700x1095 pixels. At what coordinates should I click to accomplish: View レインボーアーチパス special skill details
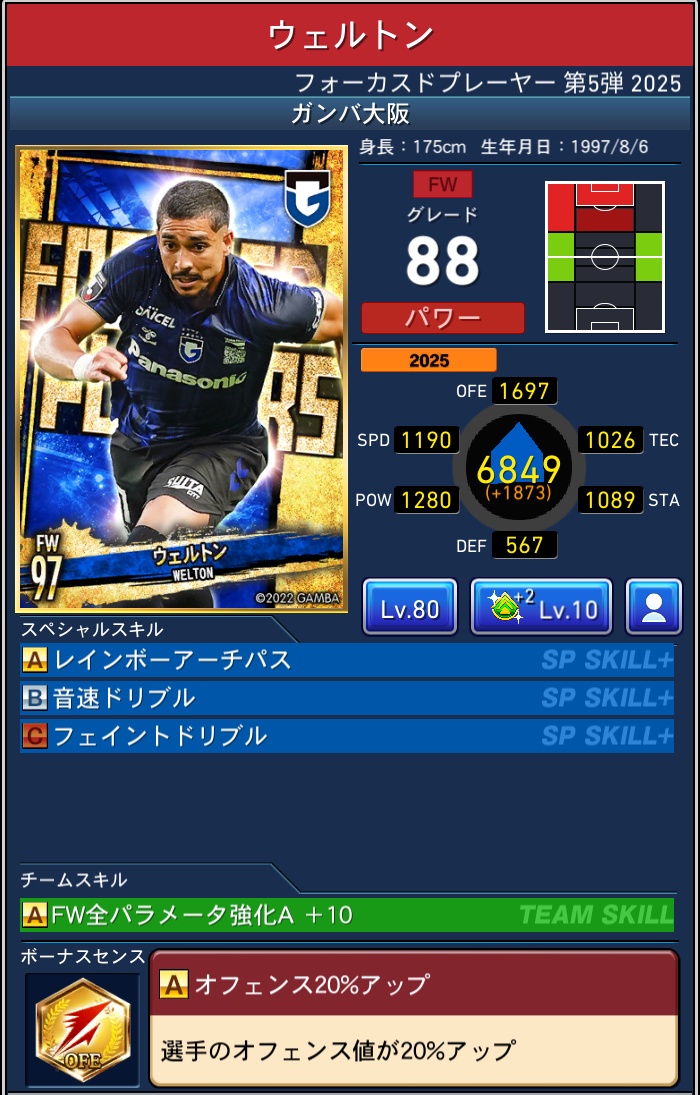(347, 660)
